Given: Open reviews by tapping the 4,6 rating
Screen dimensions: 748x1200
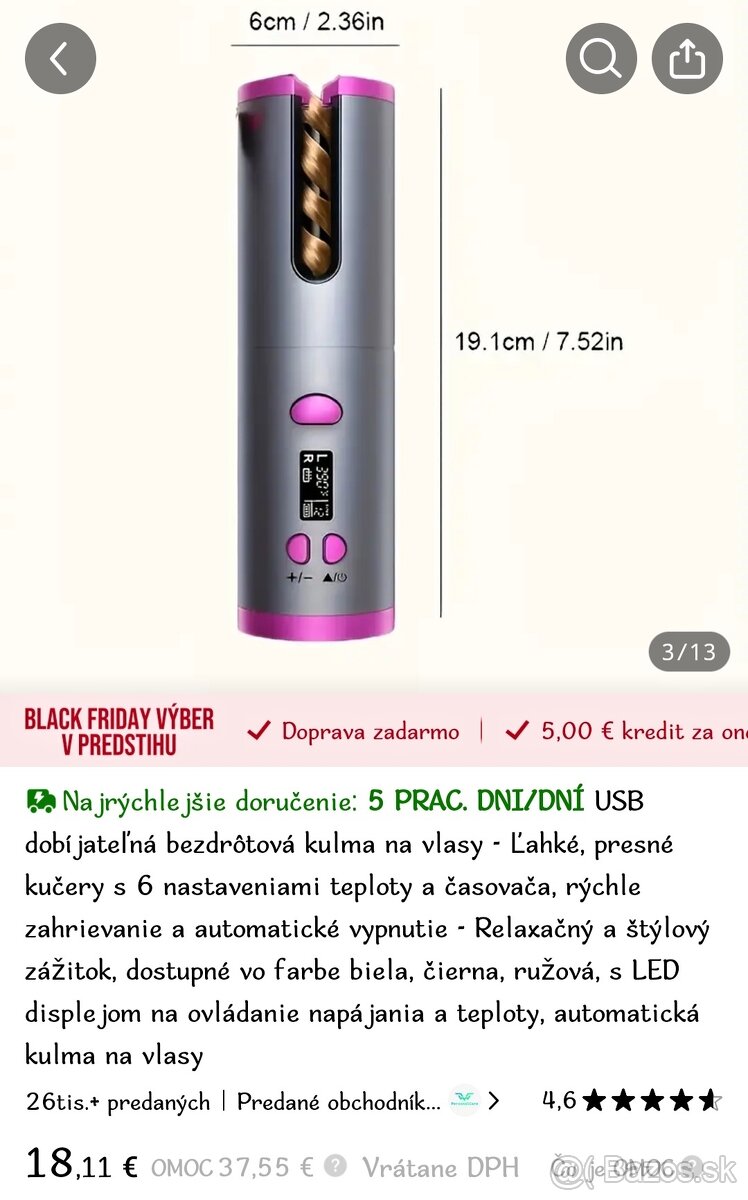Looking at the screenshot, I should click(x=562, y=1100).
